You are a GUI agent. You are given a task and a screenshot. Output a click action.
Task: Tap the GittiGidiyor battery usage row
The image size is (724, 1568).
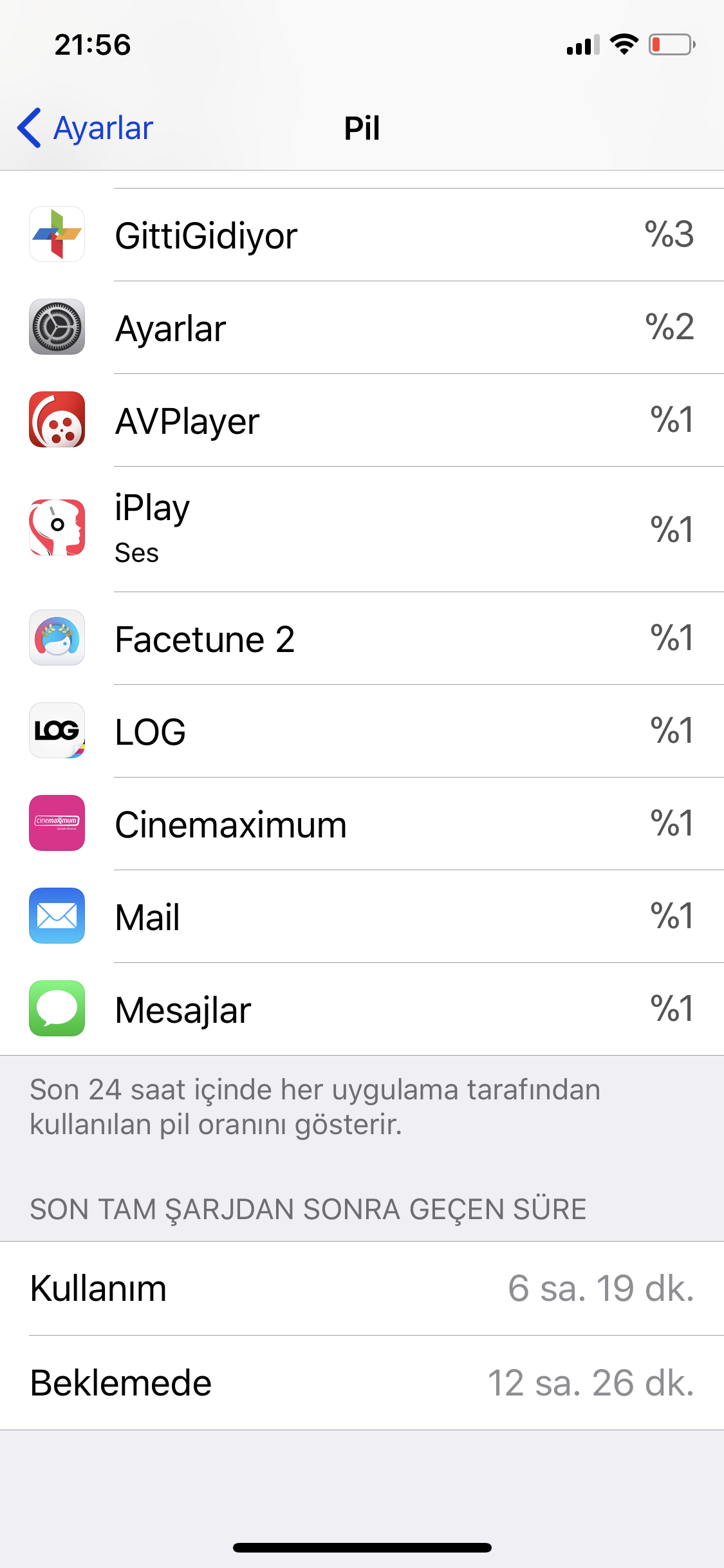coord(362,234)
